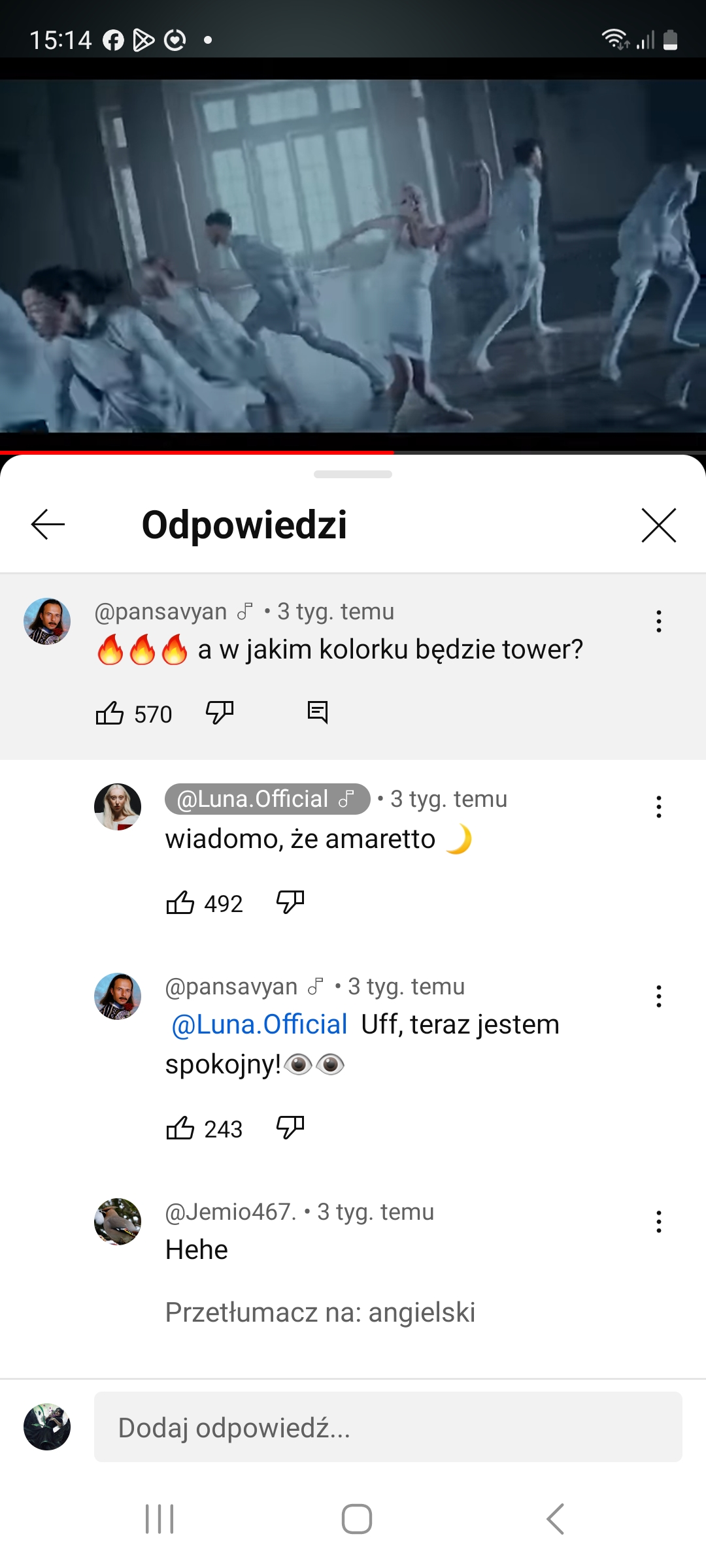Go back from the Odpowiedzi panel
706x1568 pixels.
pos(48,525)
